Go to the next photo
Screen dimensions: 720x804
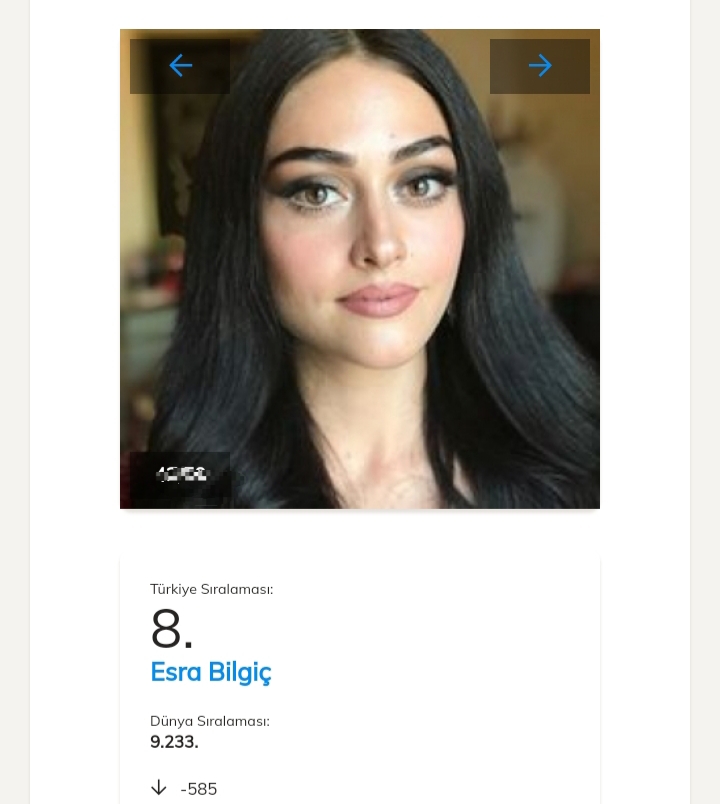[x=539, y=66]
